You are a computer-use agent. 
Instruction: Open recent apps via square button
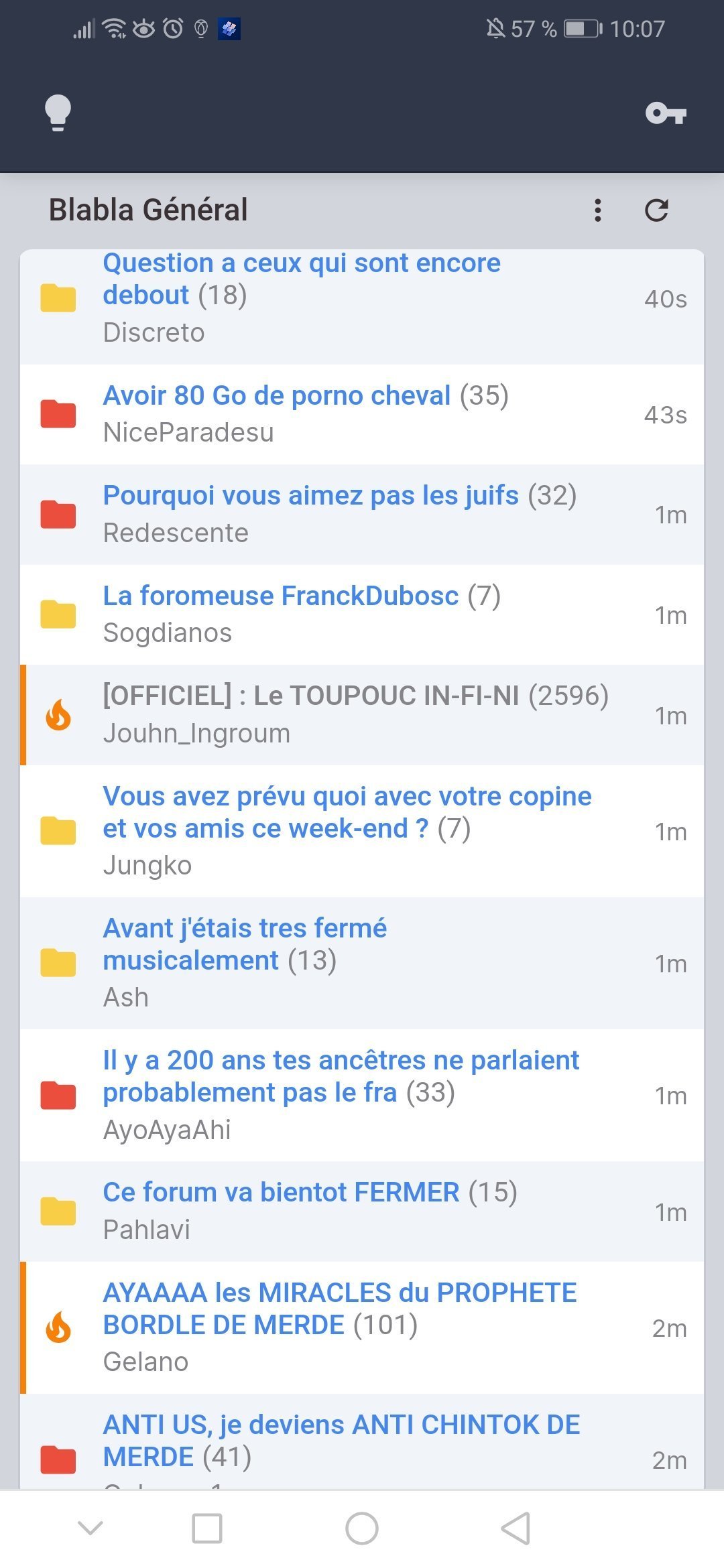207,1528
